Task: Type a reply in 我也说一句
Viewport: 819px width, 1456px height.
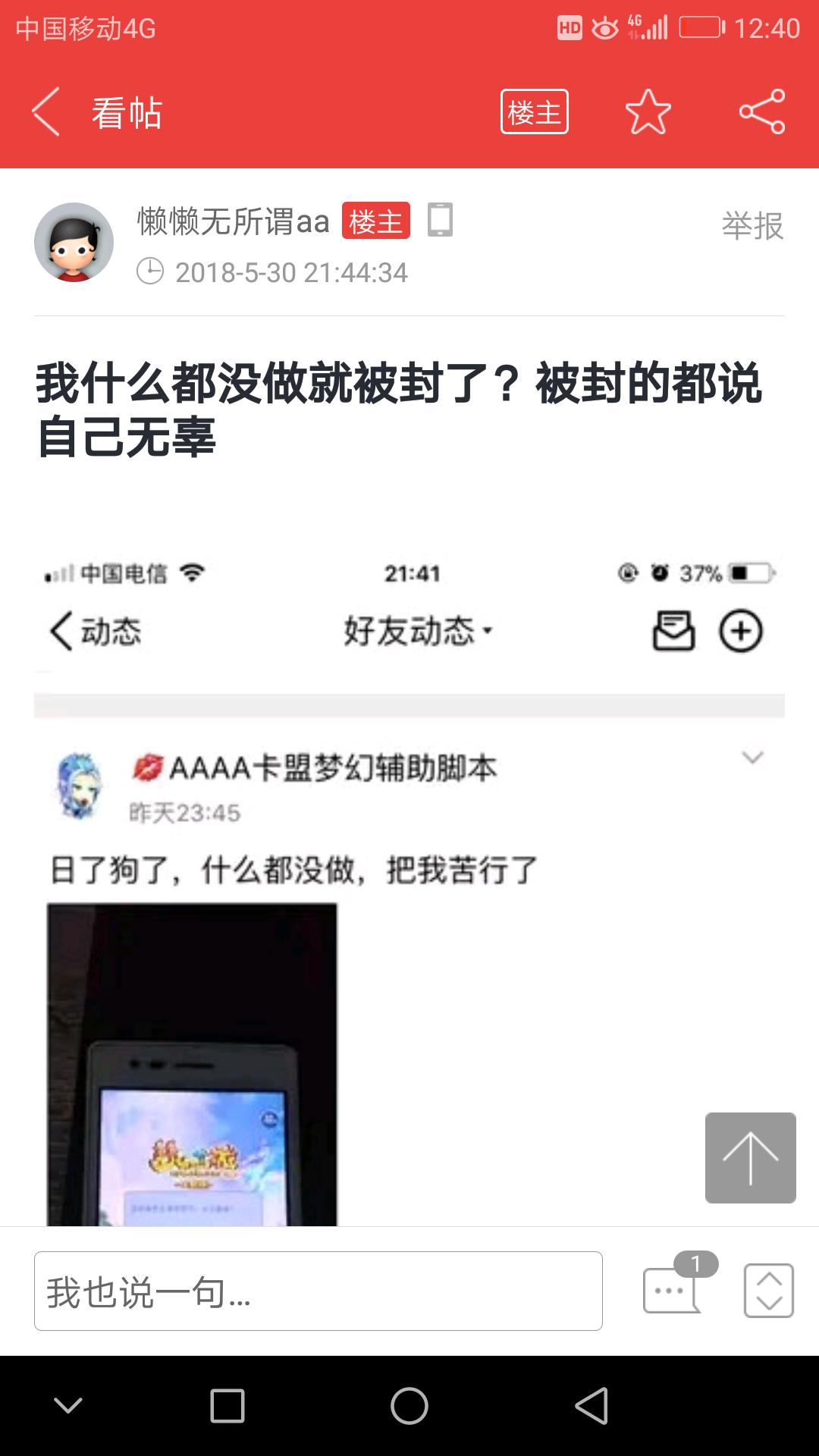Action: (318, 1291)
